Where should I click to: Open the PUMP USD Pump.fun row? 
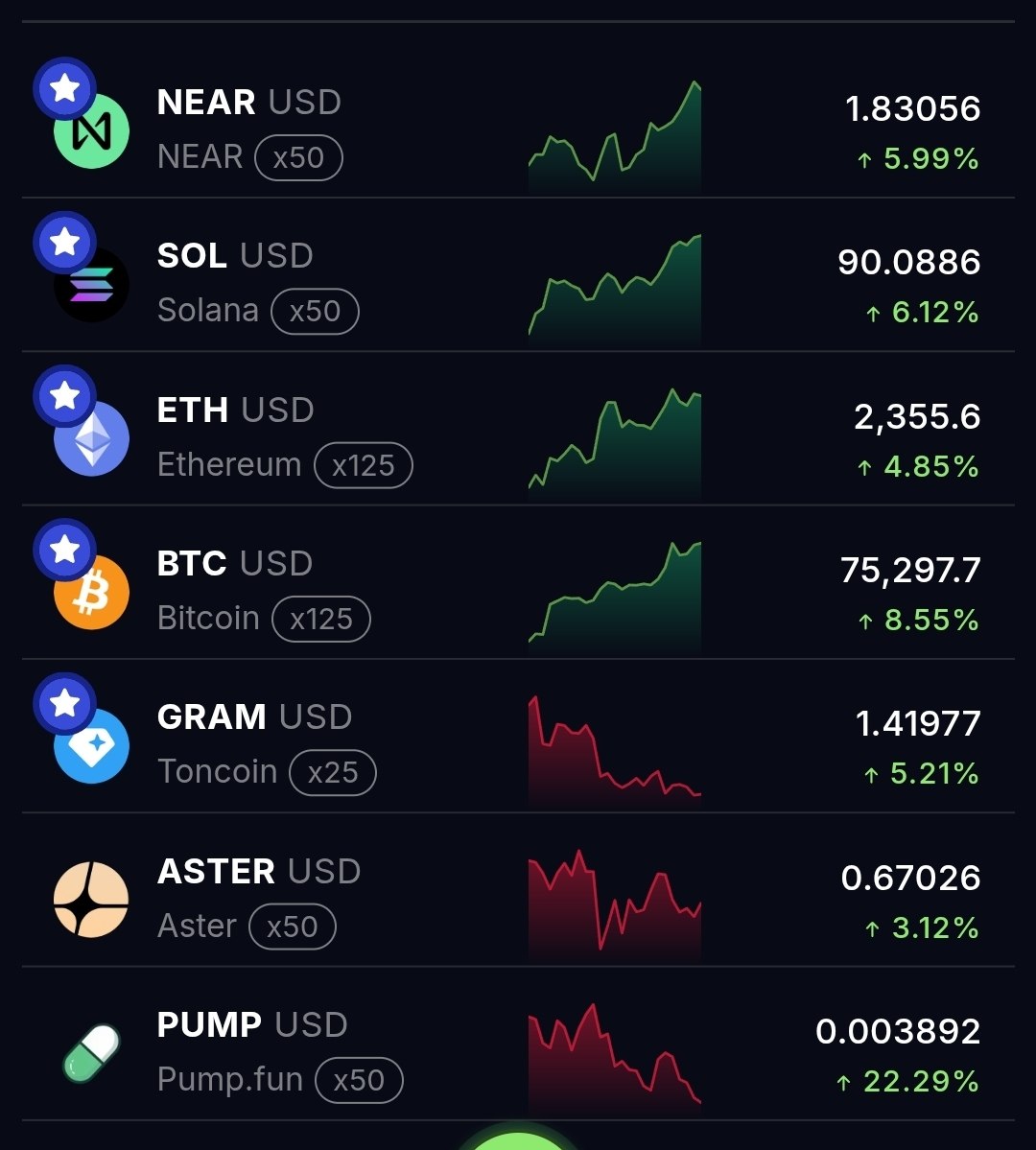pyautogui.click(x=518, y=1044)
